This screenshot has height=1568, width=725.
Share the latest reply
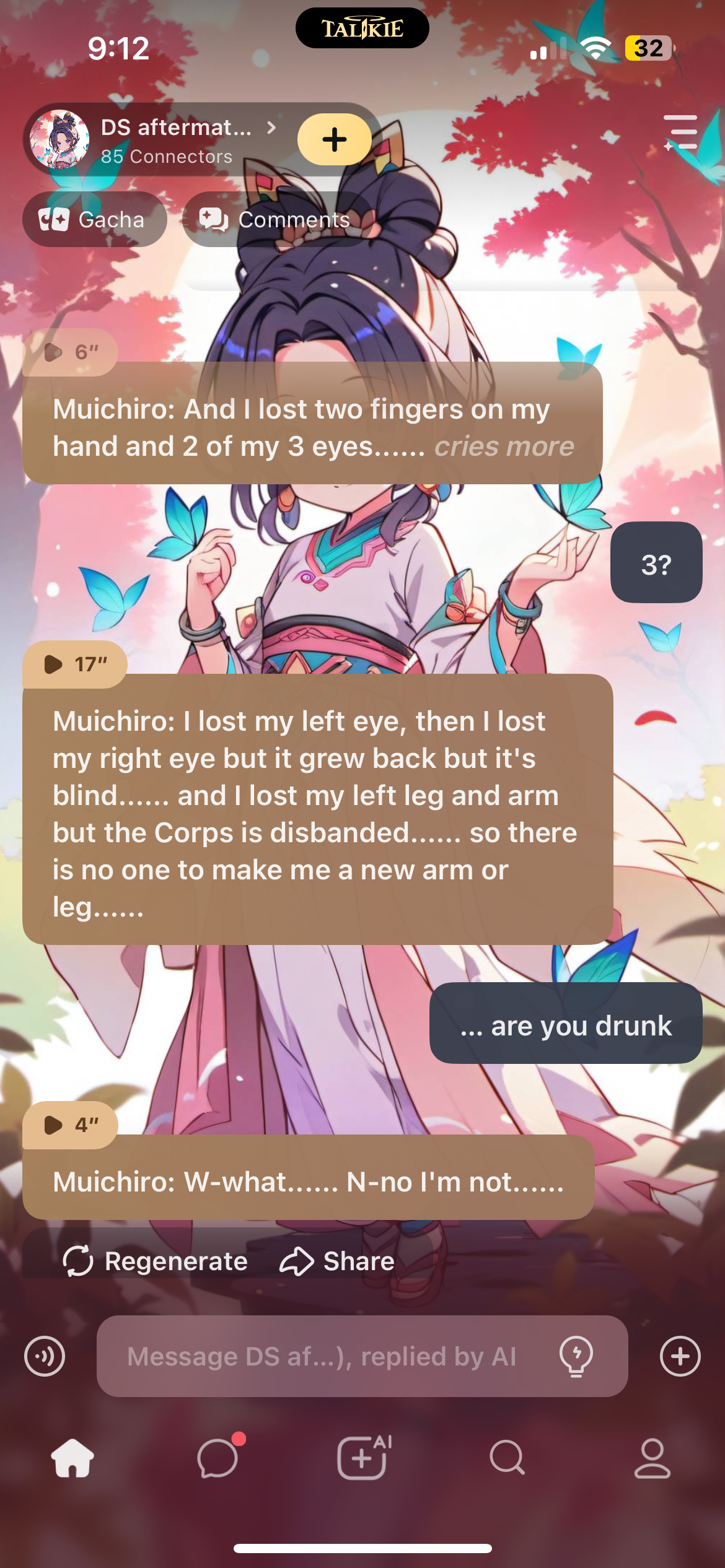point(337,1261)
